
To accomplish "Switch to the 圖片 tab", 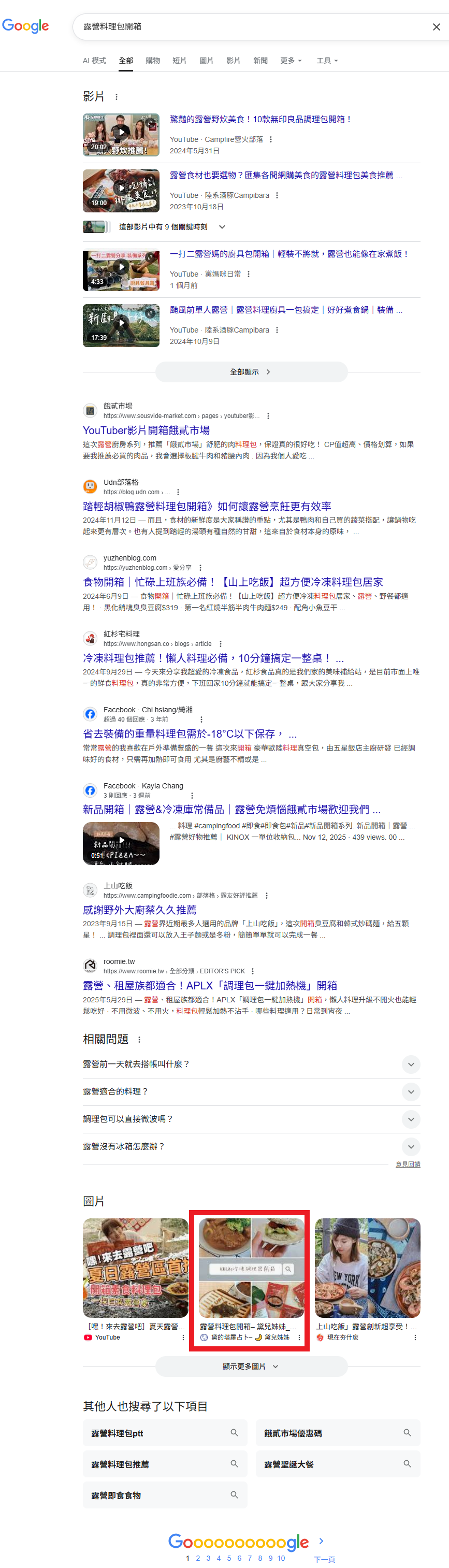I will coord(206,61).
